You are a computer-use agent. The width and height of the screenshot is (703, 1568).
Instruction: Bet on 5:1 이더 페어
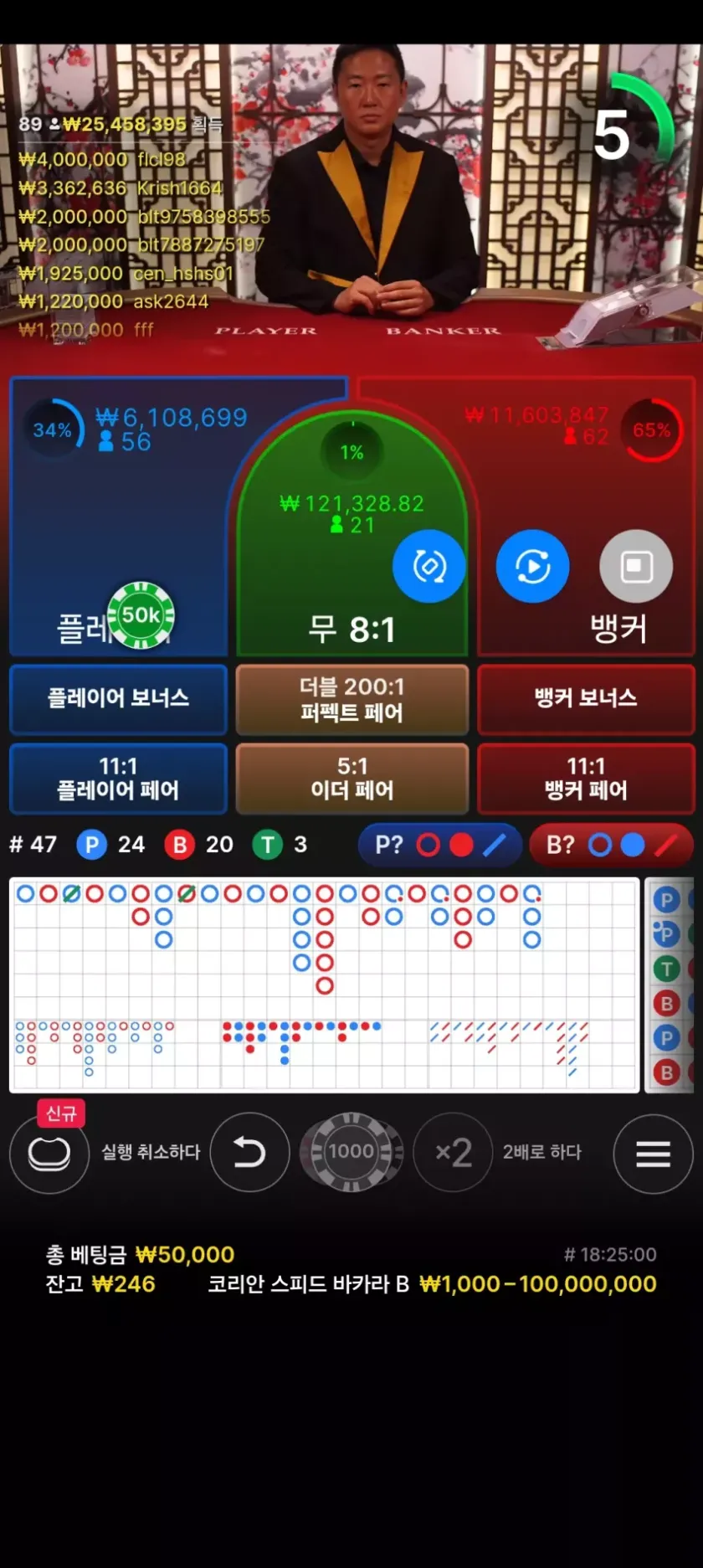coord(351,778)
